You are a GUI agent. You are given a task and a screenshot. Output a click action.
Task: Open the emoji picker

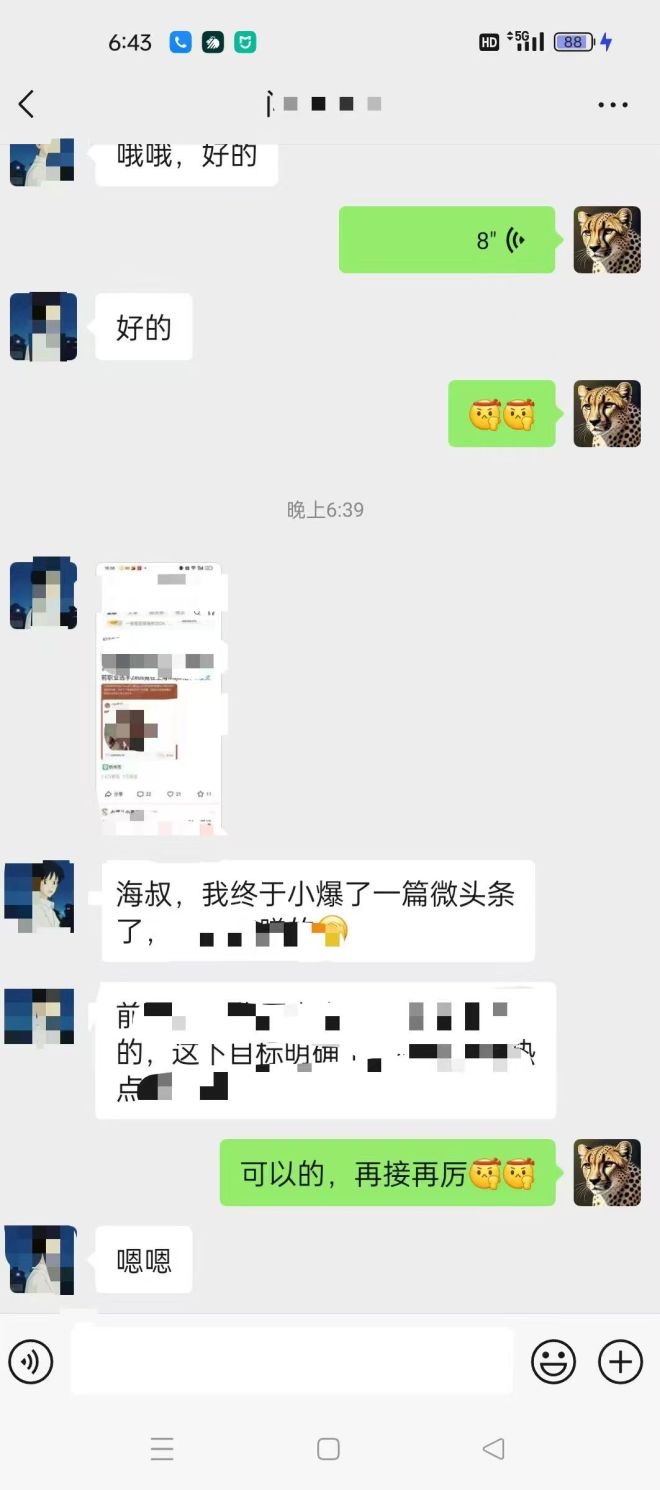click(x=553, y=1362)
